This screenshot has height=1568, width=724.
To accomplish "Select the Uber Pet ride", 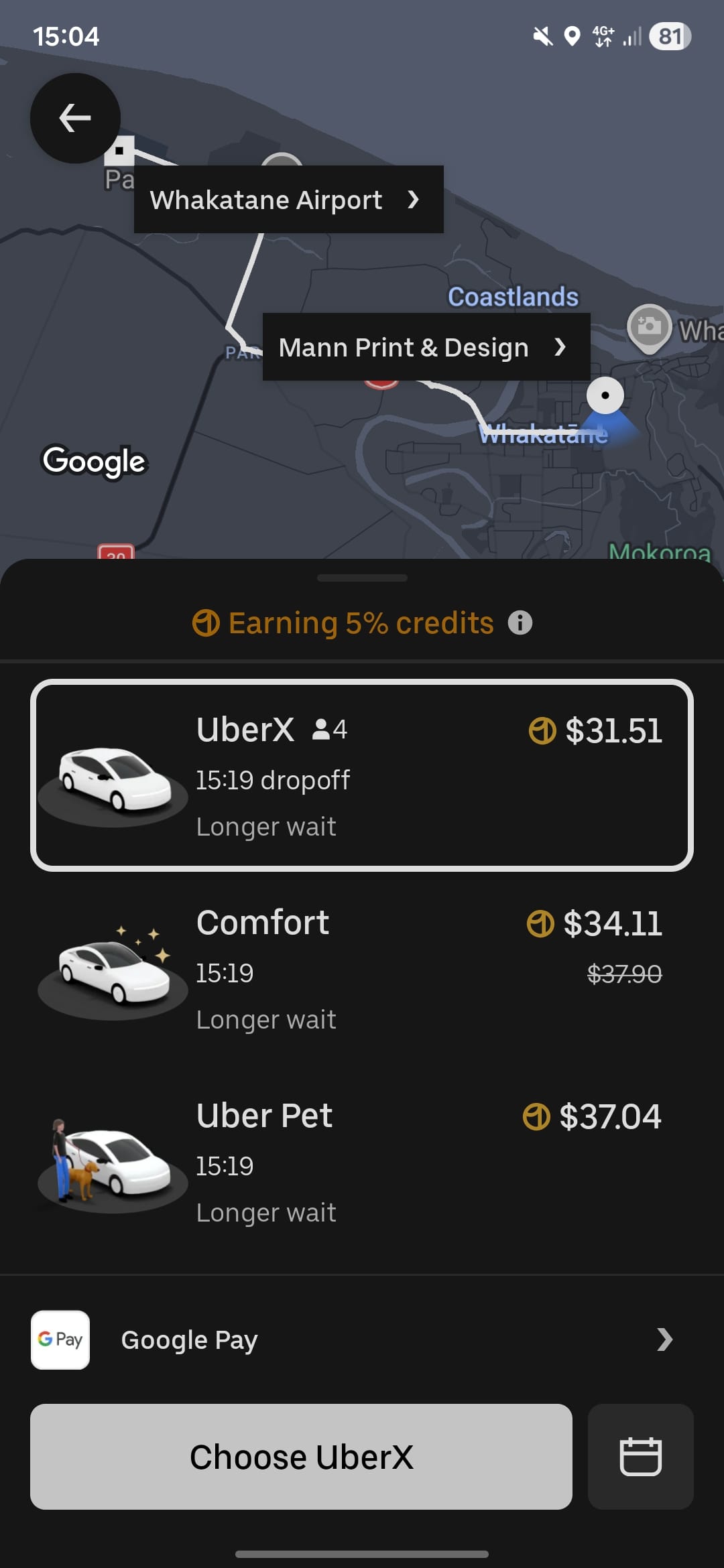I will [362, 1162].
